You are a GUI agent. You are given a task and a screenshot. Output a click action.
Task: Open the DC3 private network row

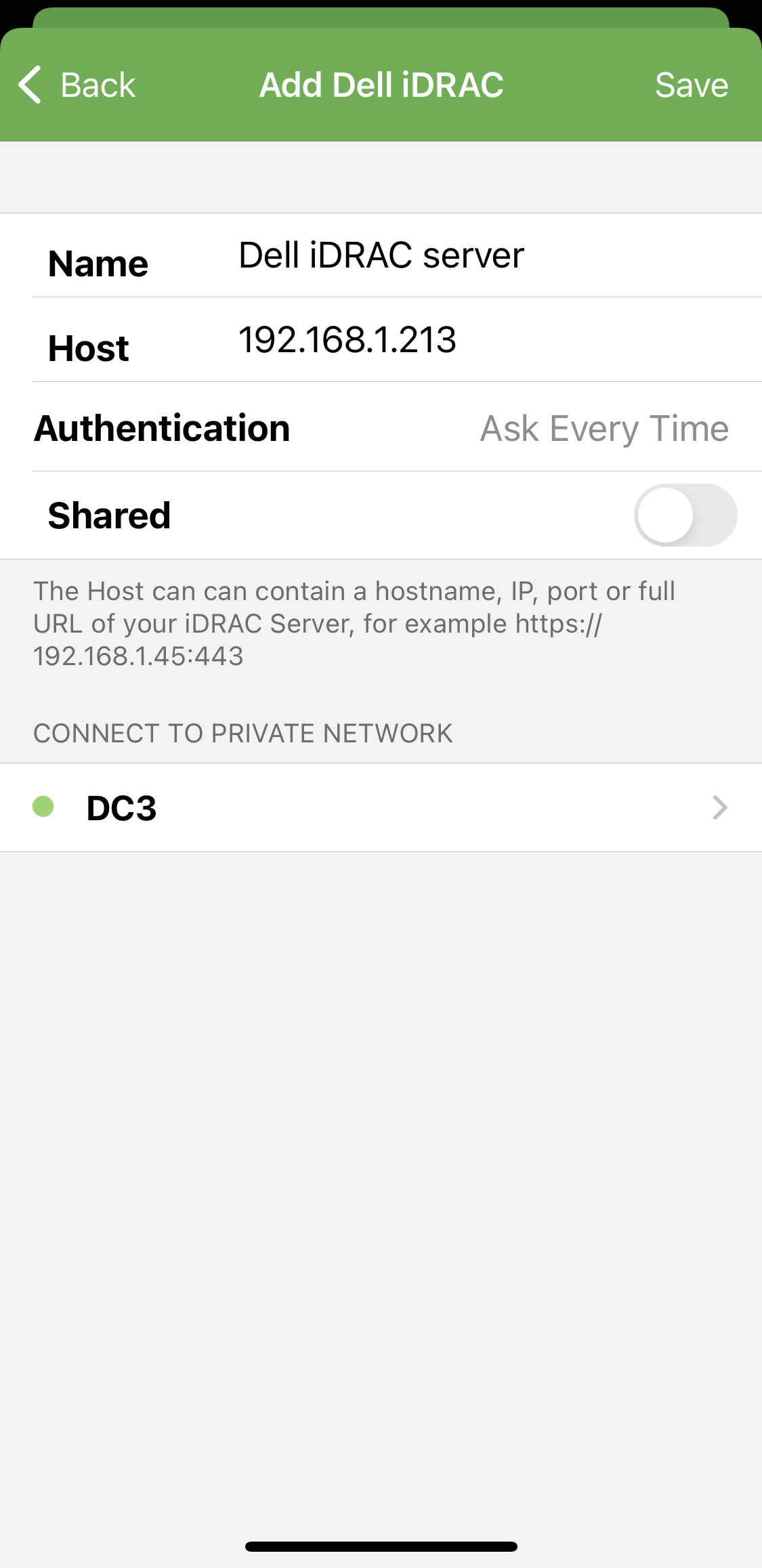point(381,807)
